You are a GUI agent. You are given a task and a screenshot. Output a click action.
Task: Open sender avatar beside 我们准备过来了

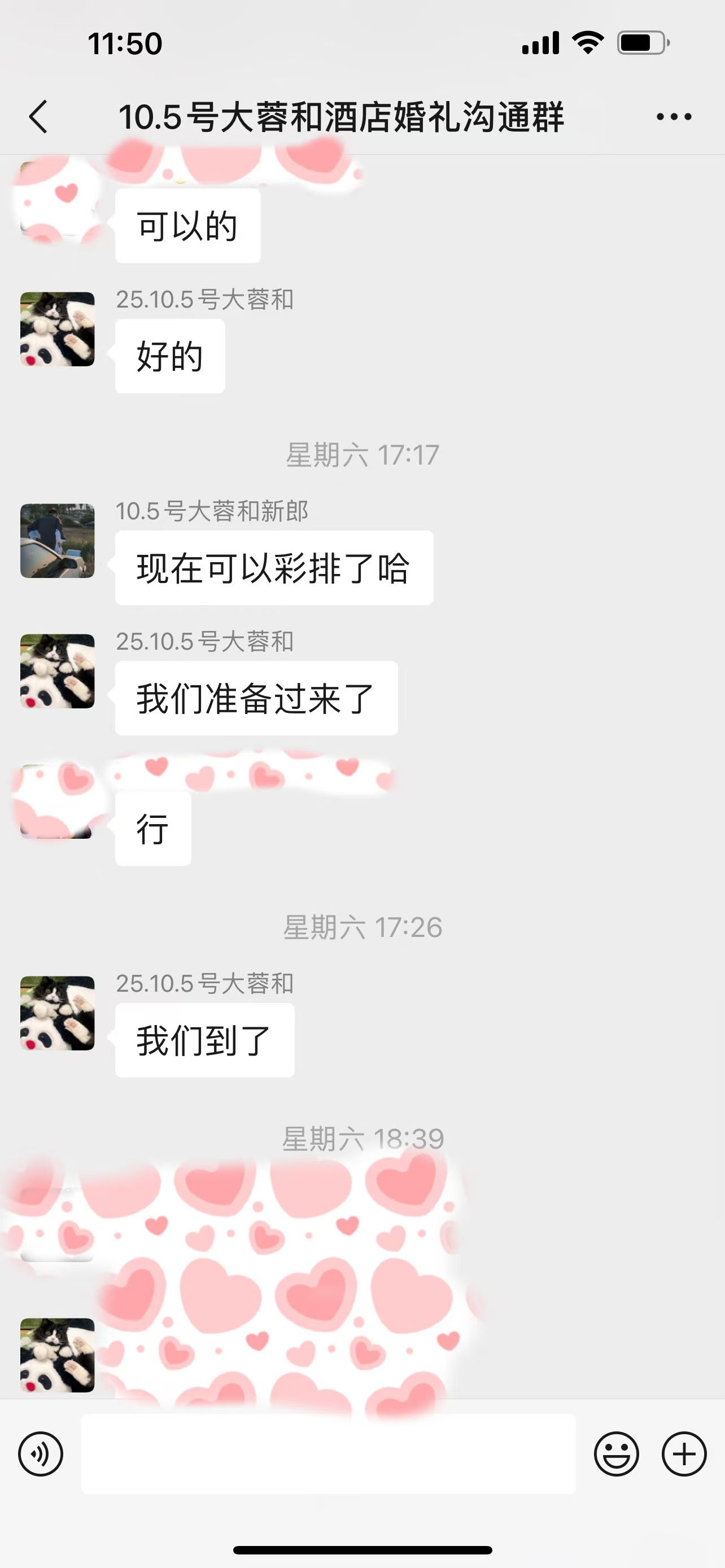click(x=57, y=671)
